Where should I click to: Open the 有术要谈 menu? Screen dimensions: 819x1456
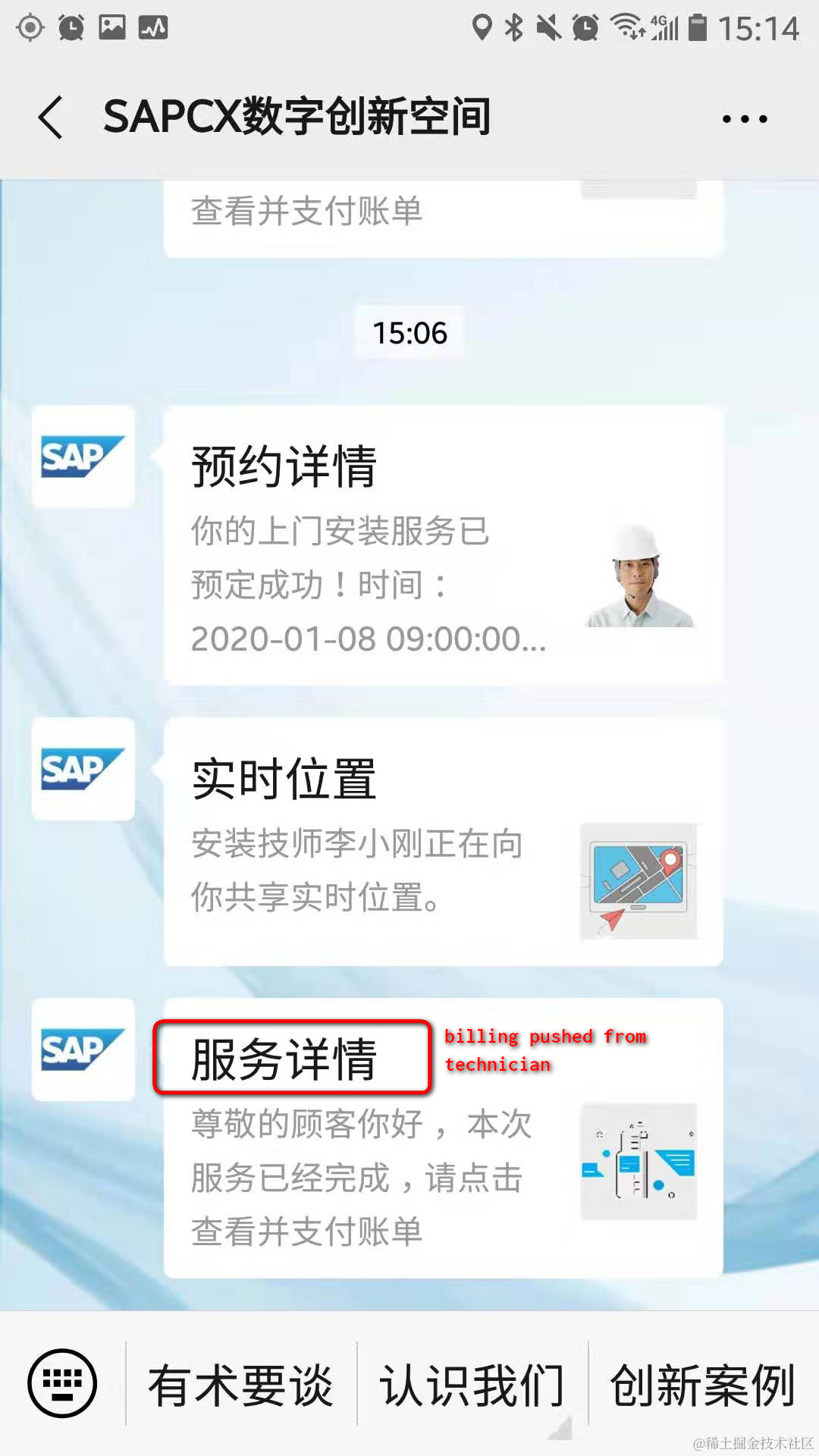tap(241, 1385)
